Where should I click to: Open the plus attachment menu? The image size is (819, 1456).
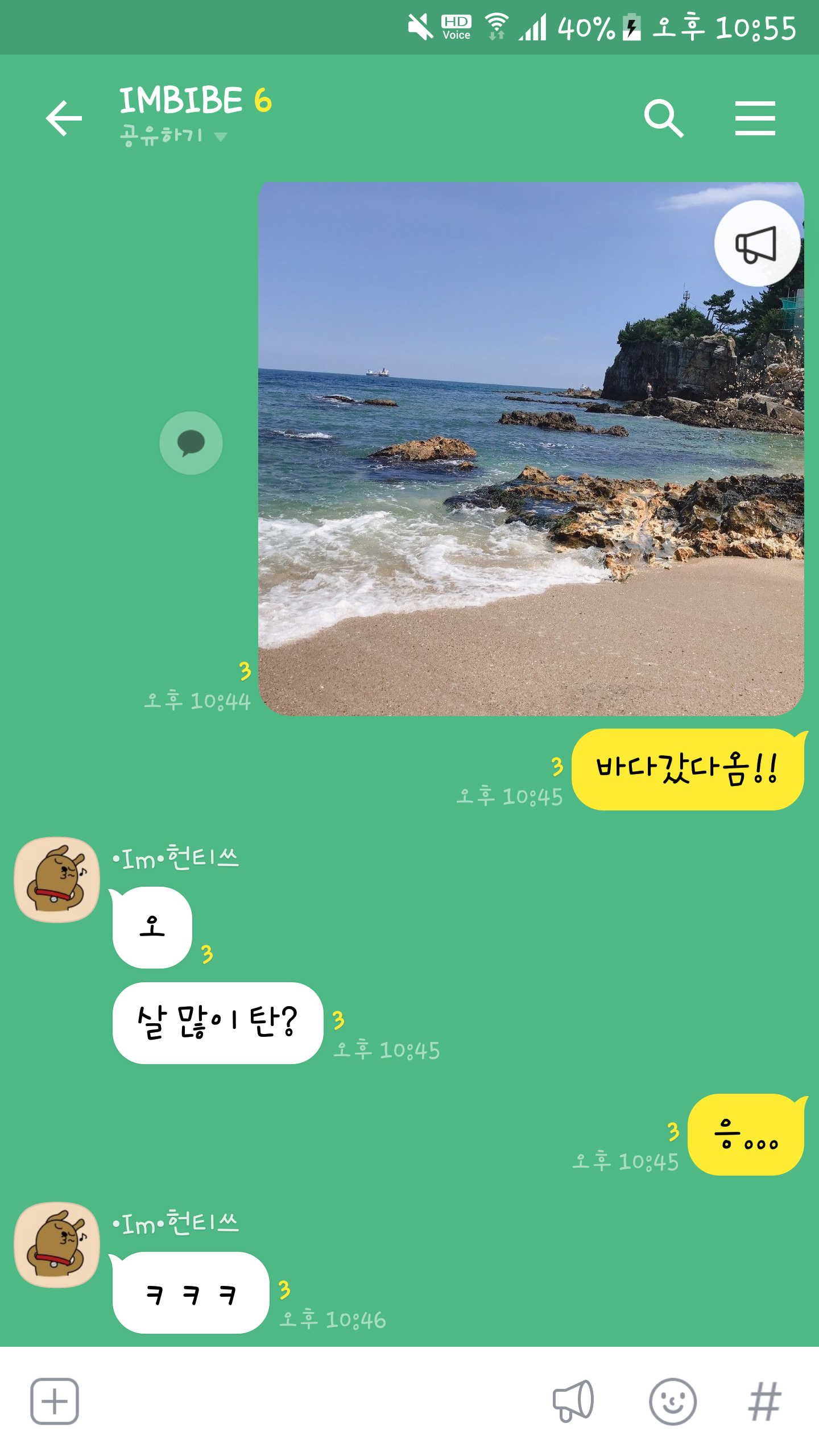coord(55,1401)
